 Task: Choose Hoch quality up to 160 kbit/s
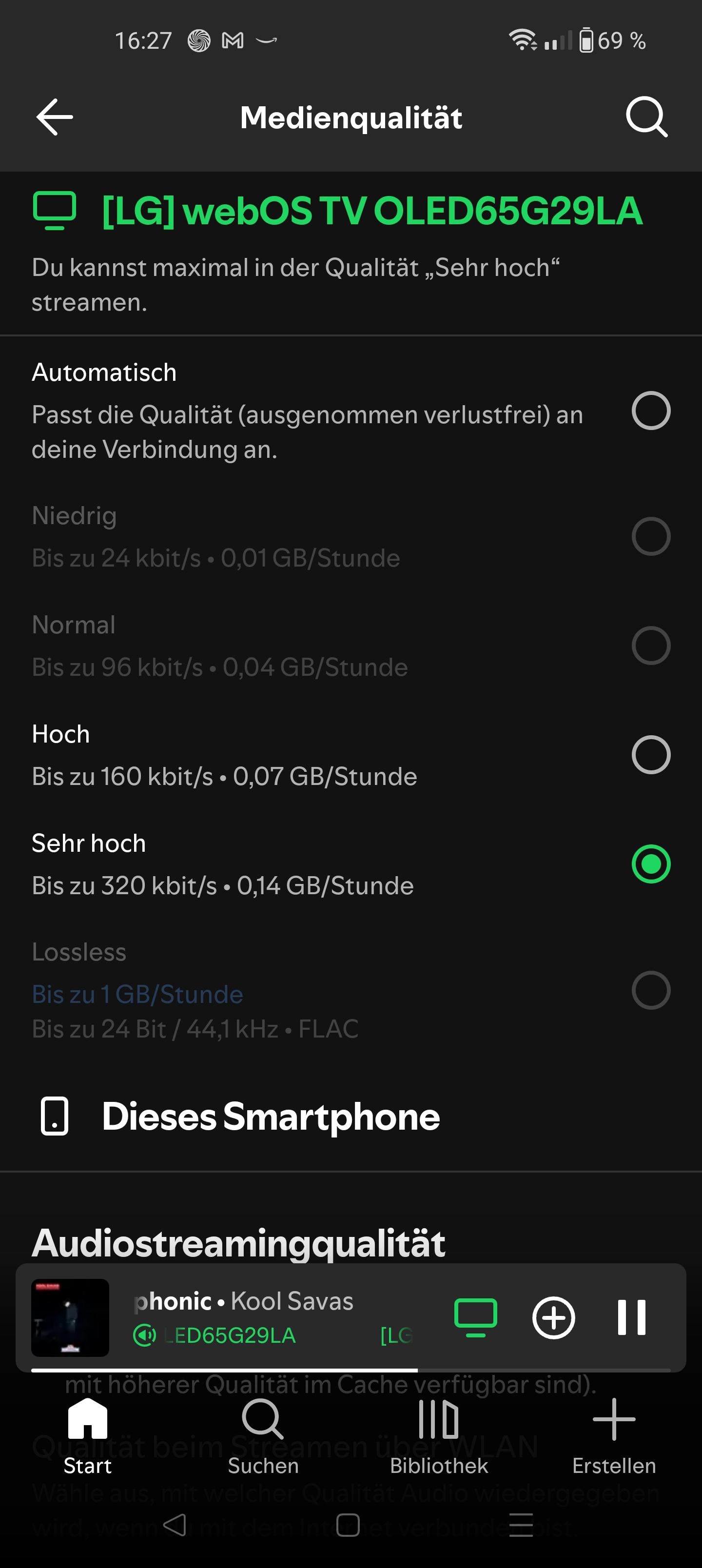click(650, 755)
